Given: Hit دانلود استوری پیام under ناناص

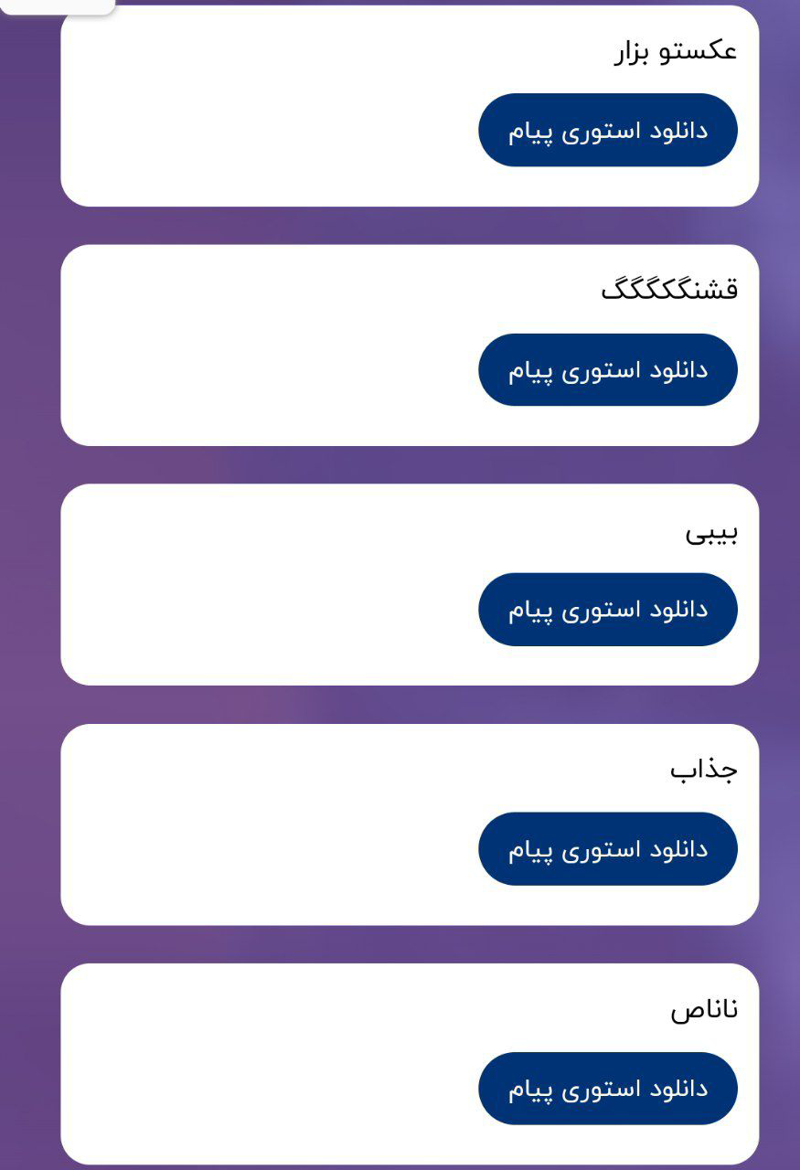Looking at the screenshot, I should tap(608, 1088).
